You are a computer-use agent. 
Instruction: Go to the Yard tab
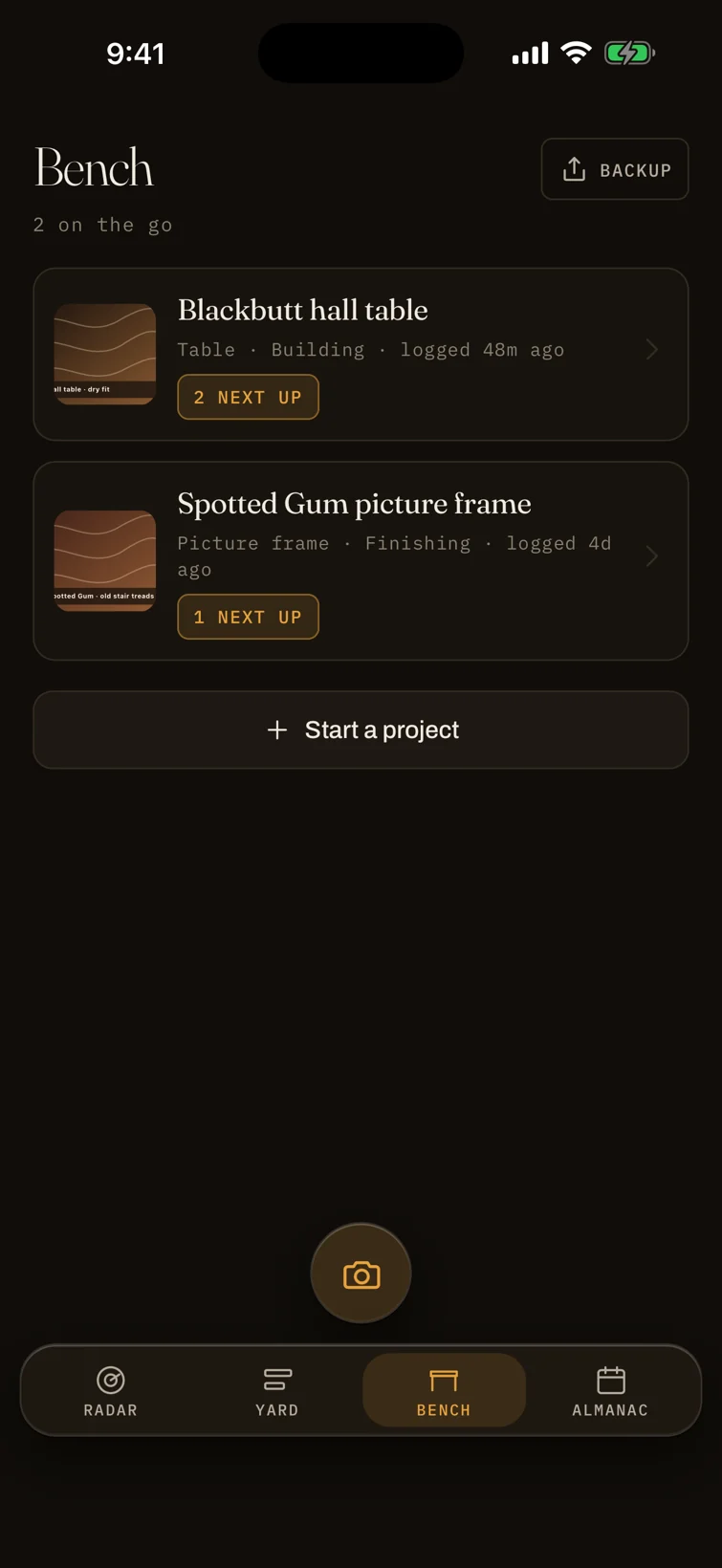277,1391
